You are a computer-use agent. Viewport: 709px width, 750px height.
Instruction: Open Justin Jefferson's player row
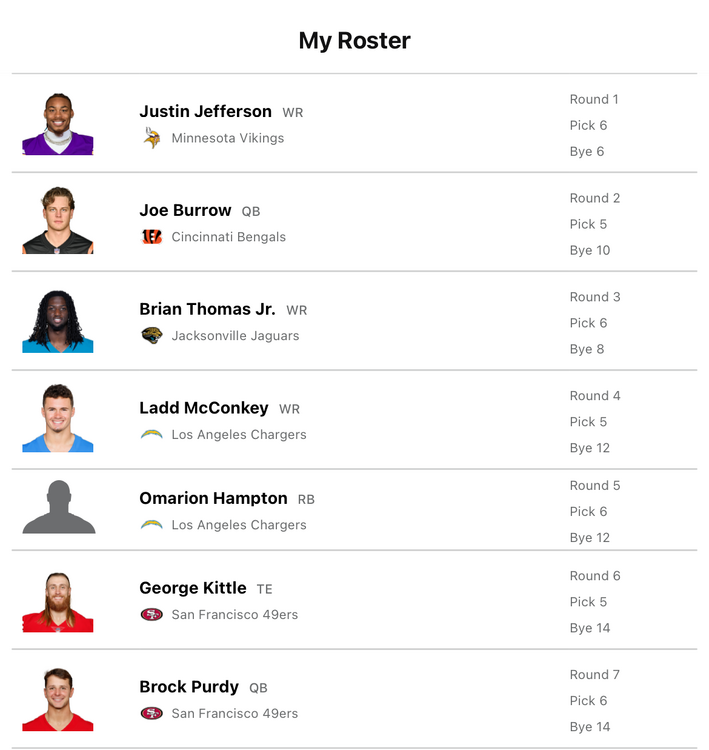click(205, 112)
